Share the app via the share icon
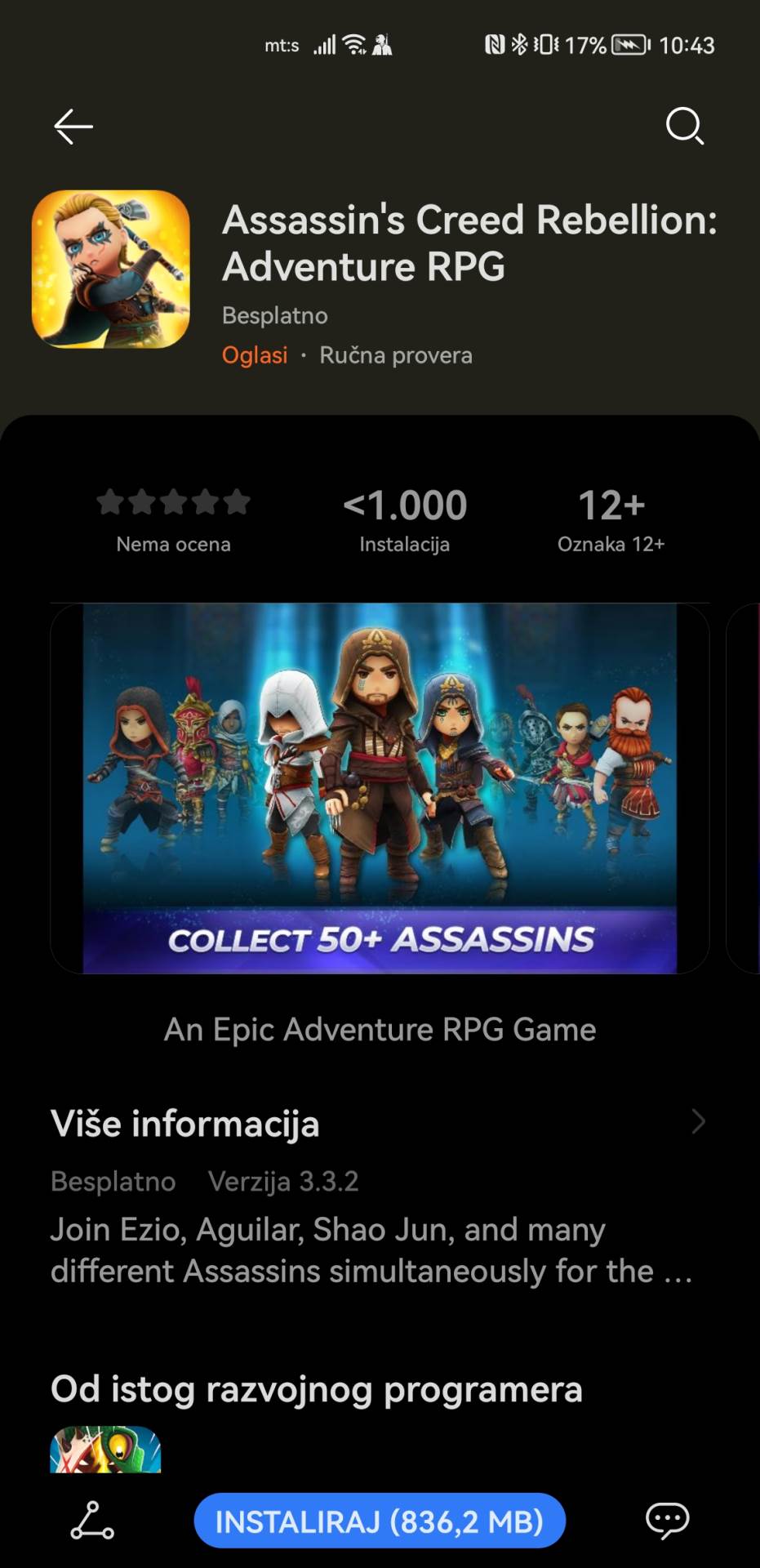 pos(92,1521)
